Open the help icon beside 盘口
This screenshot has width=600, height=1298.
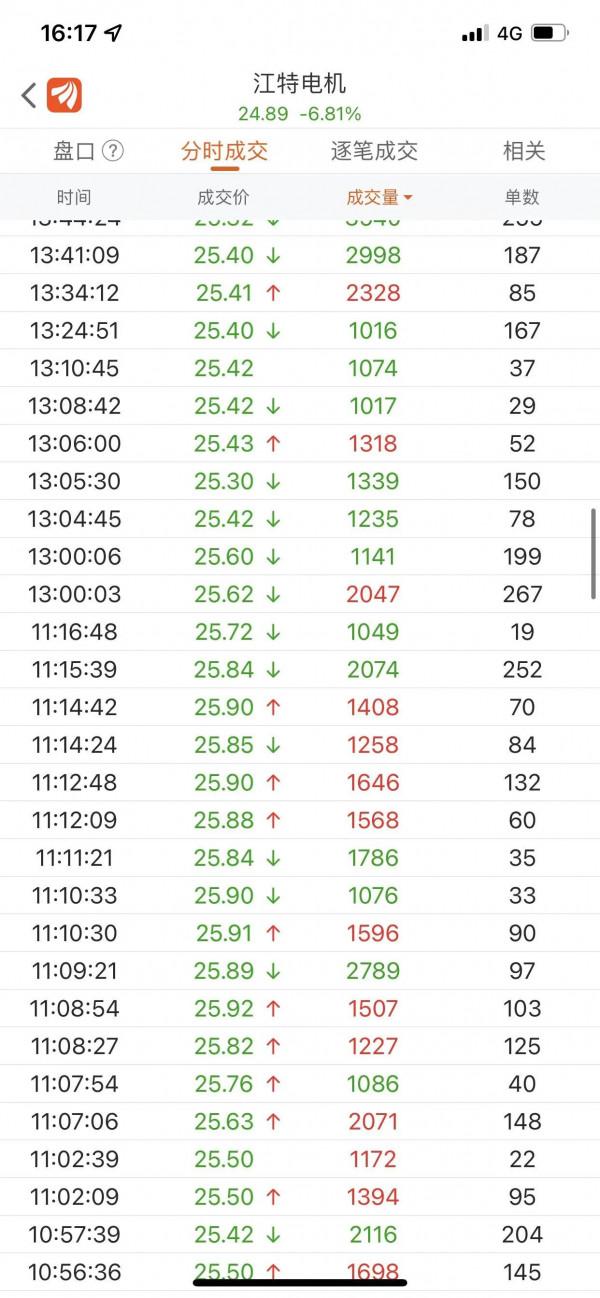tap(113, 152)
